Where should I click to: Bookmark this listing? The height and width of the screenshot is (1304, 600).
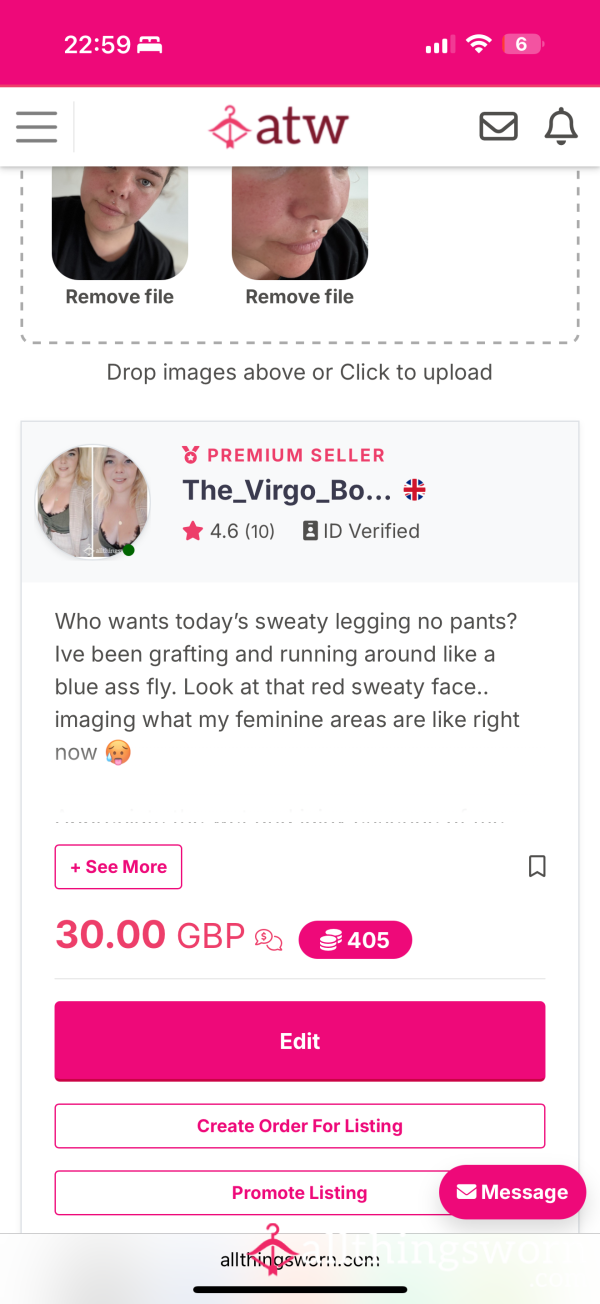(x=537, y=866)
